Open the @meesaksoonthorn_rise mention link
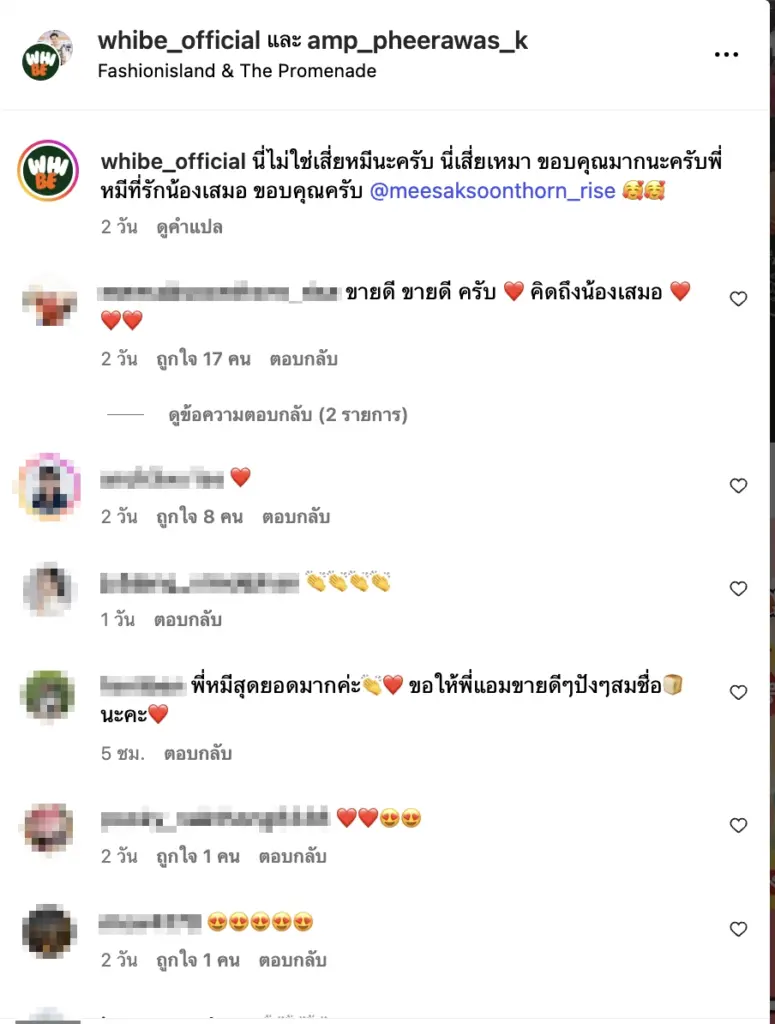This screenshot has height=1024, width=775. (x=492, y=190)
